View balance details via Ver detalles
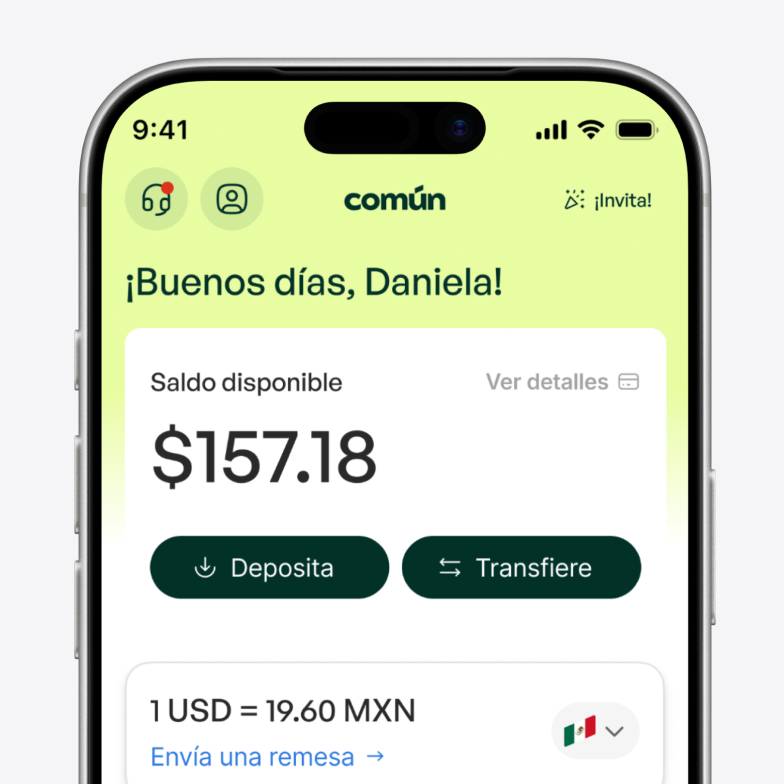The height and width of the screenshot is (784, 784). pyautogui.click(x=562, y=382)
